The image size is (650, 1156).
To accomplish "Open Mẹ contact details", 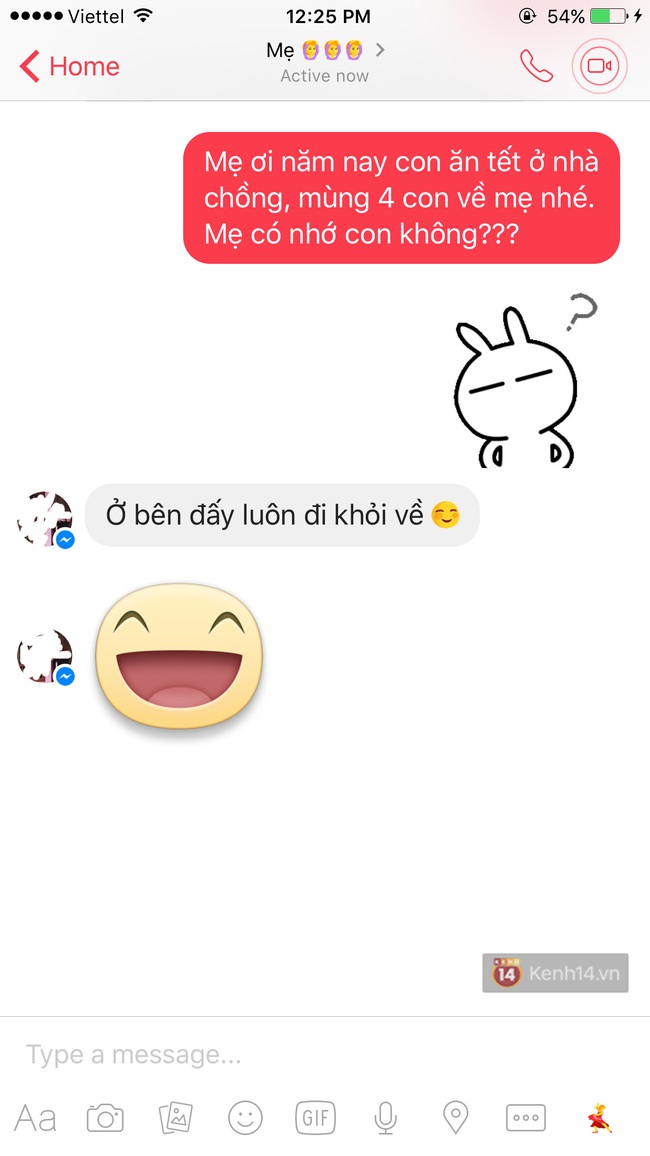I will click(325, 60).
